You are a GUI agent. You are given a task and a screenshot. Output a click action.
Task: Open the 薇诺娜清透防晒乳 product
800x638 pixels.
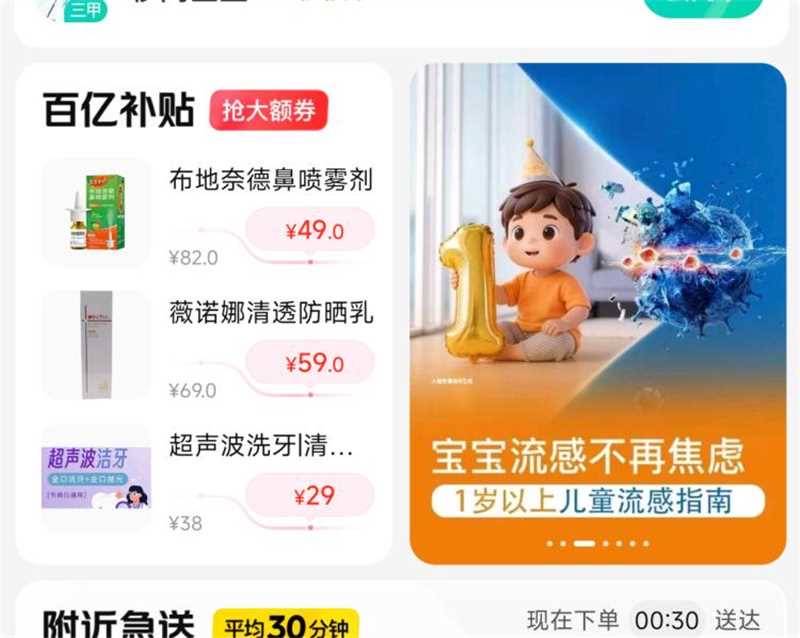coord(270,313)
